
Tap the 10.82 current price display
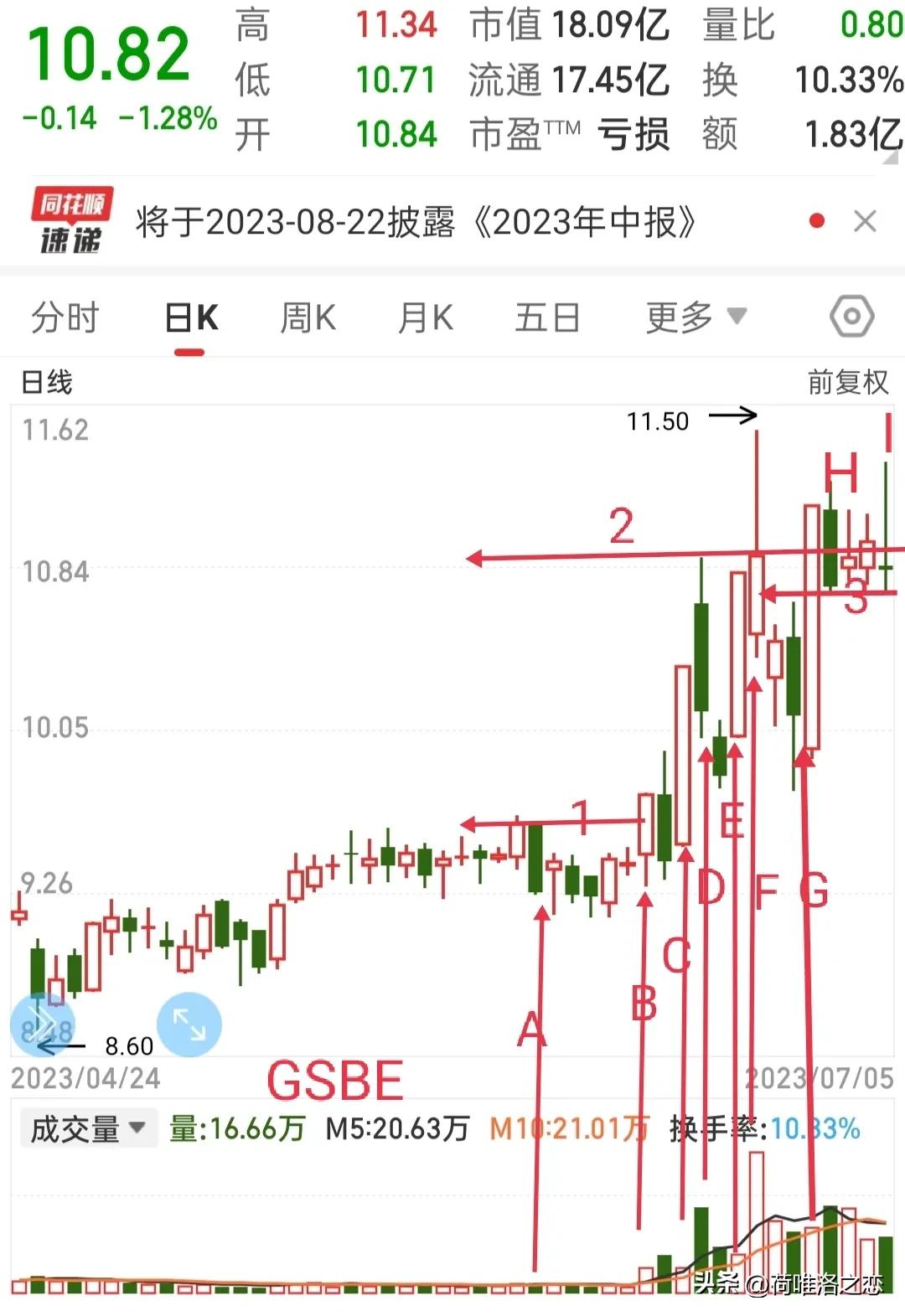click(109, 52)
